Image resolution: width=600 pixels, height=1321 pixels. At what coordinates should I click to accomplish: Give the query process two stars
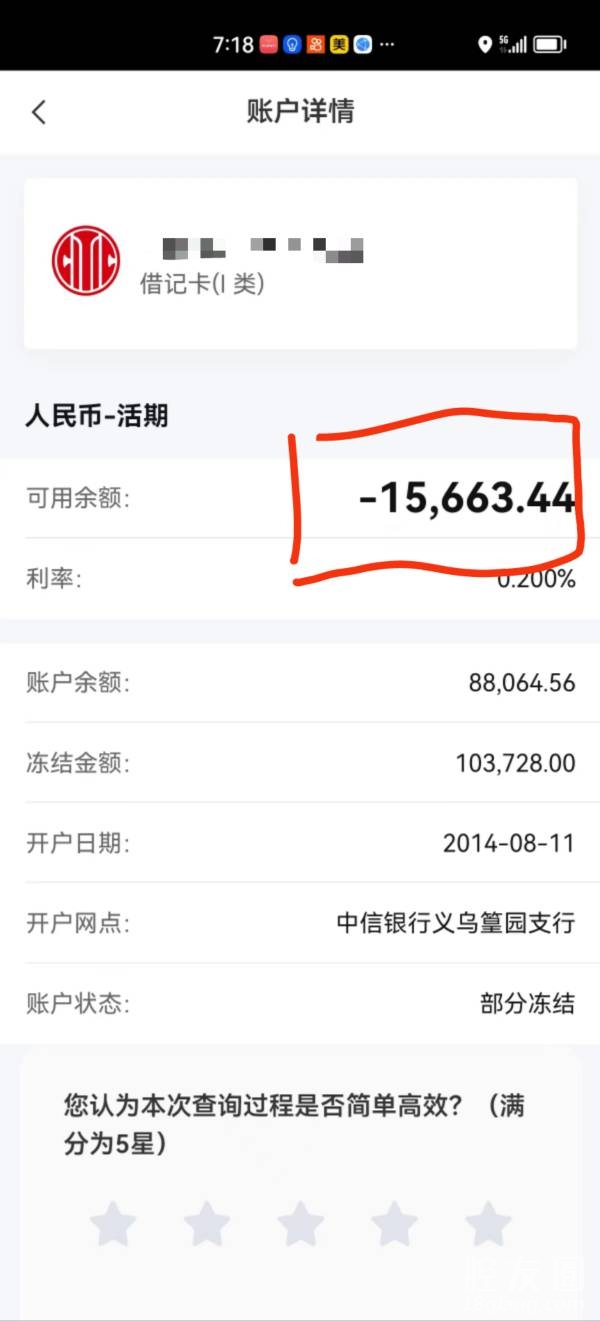point(207,1224)
